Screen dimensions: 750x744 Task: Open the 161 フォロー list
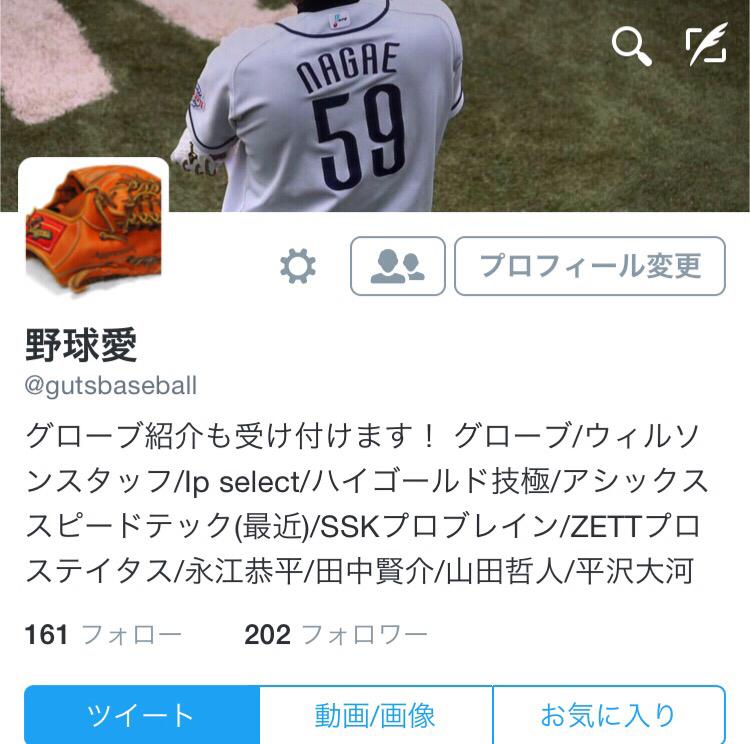click(102, 634)
